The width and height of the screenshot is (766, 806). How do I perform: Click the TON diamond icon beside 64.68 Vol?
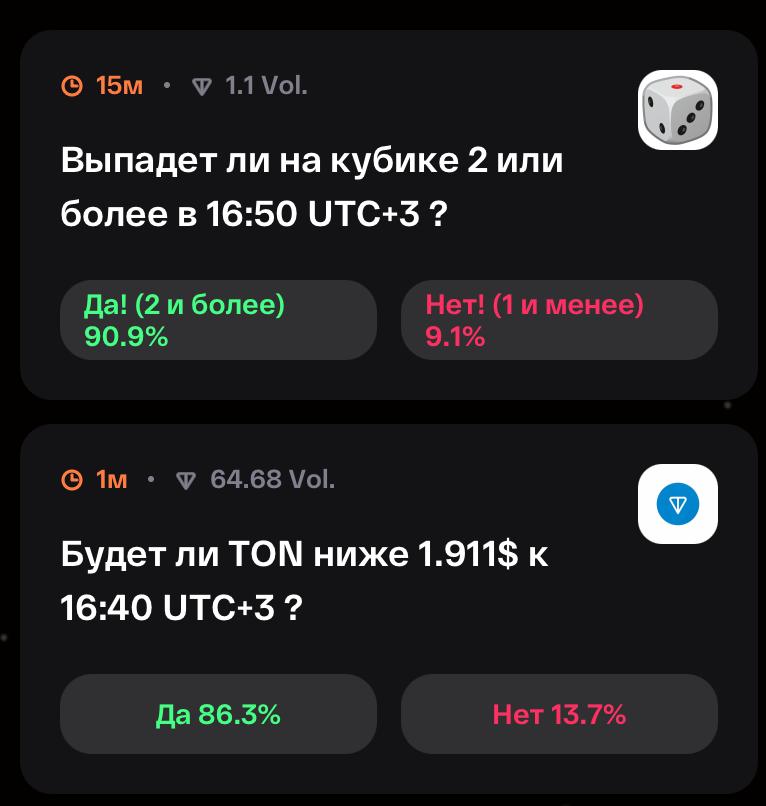[x=187, y=480]
